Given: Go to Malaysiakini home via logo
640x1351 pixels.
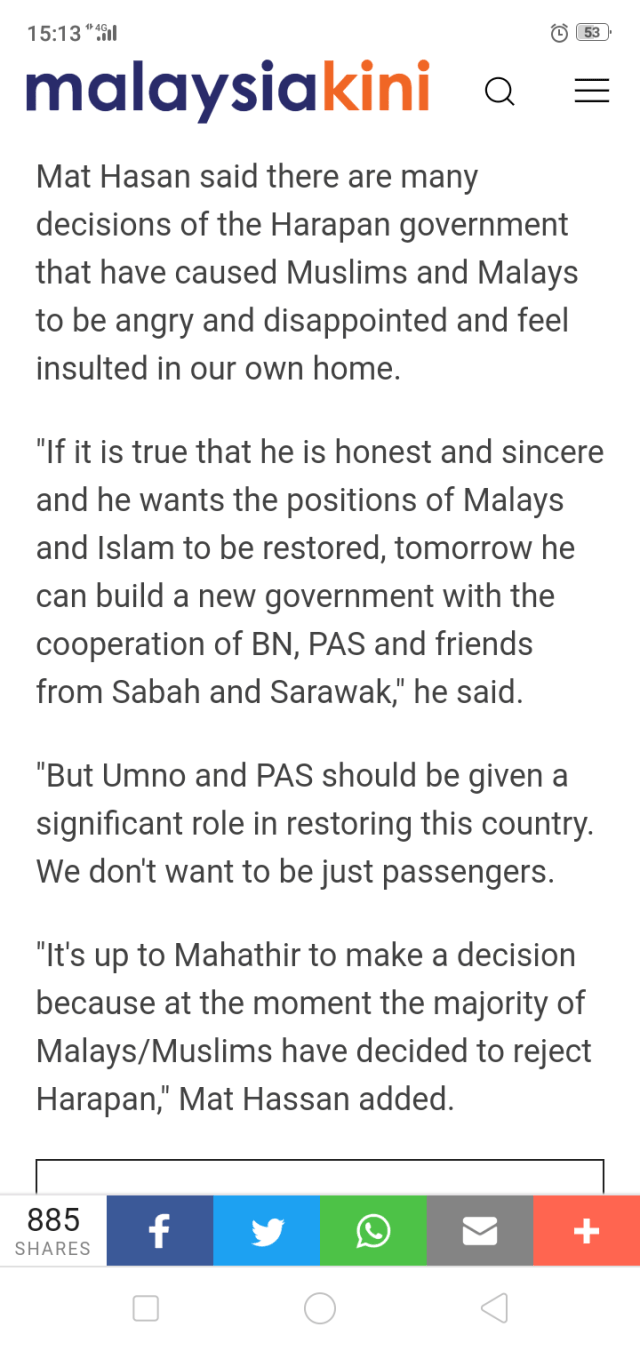Looking at the screenshot, I should [x=228, y=88].
